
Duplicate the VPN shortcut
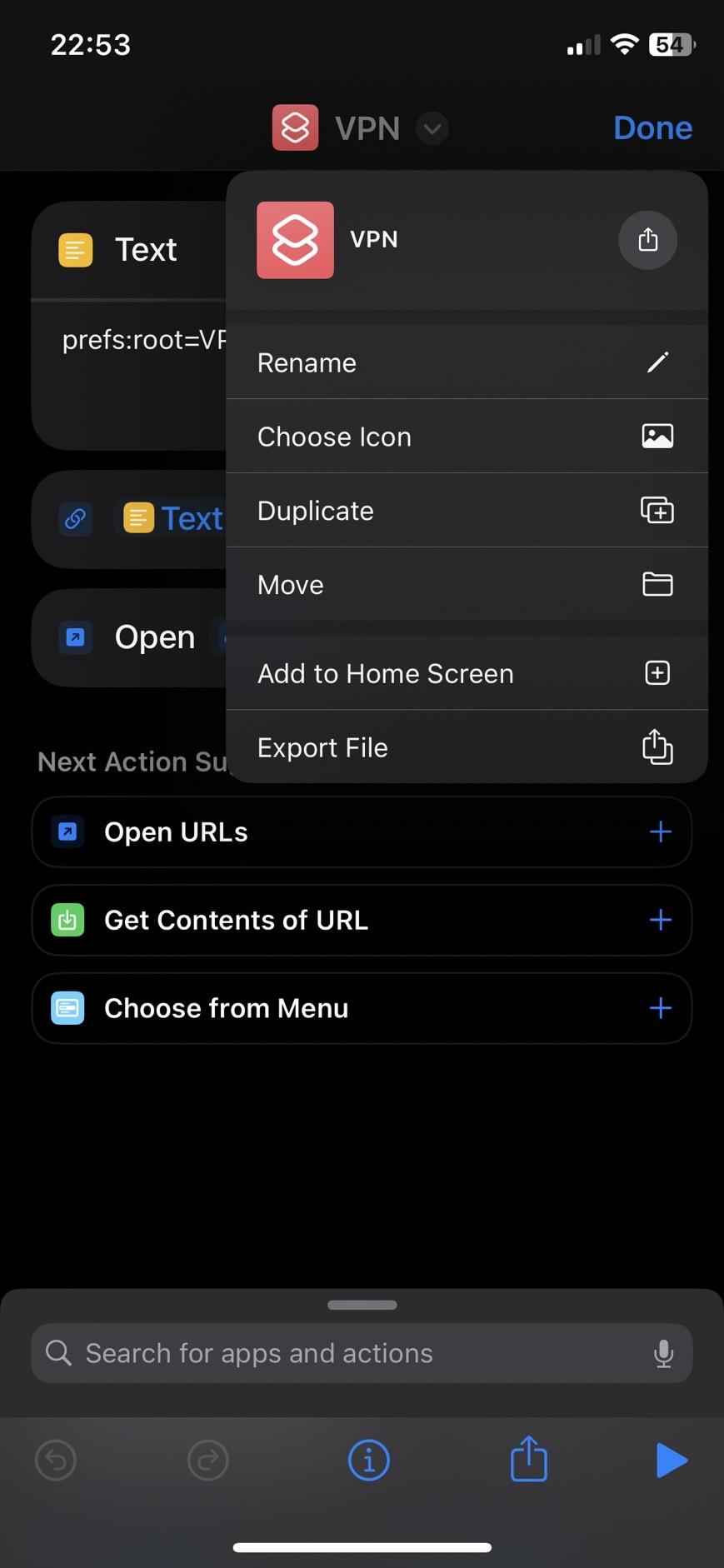pos(467,510)
